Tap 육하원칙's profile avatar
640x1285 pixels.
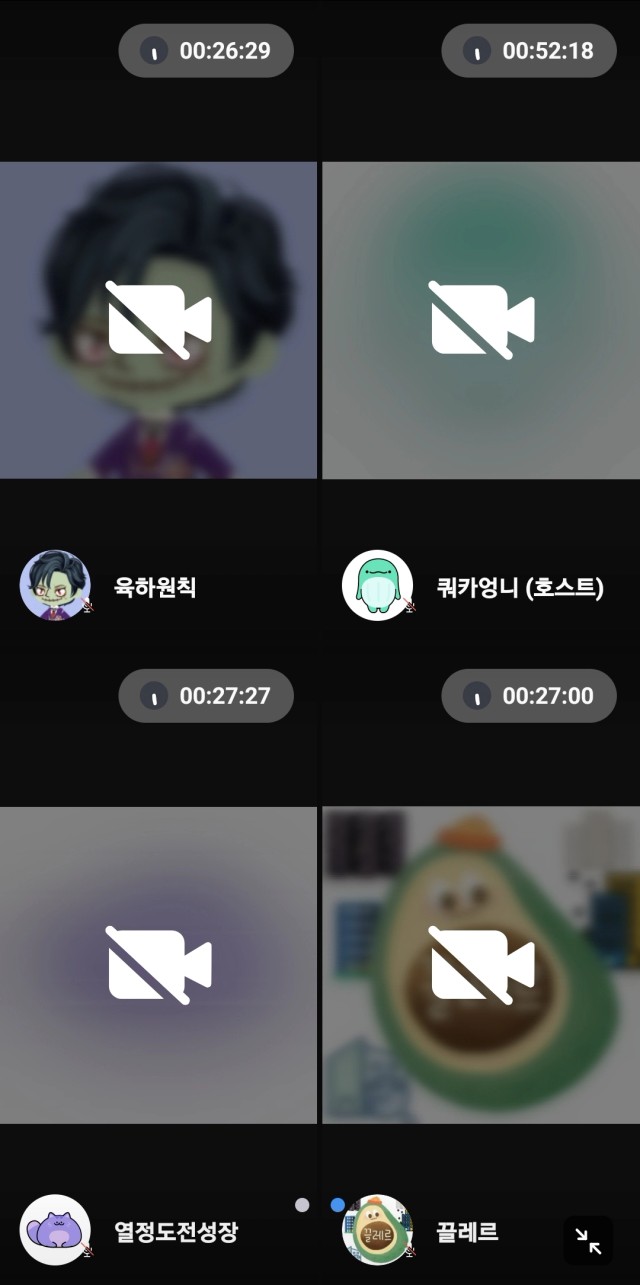[55, 585]
